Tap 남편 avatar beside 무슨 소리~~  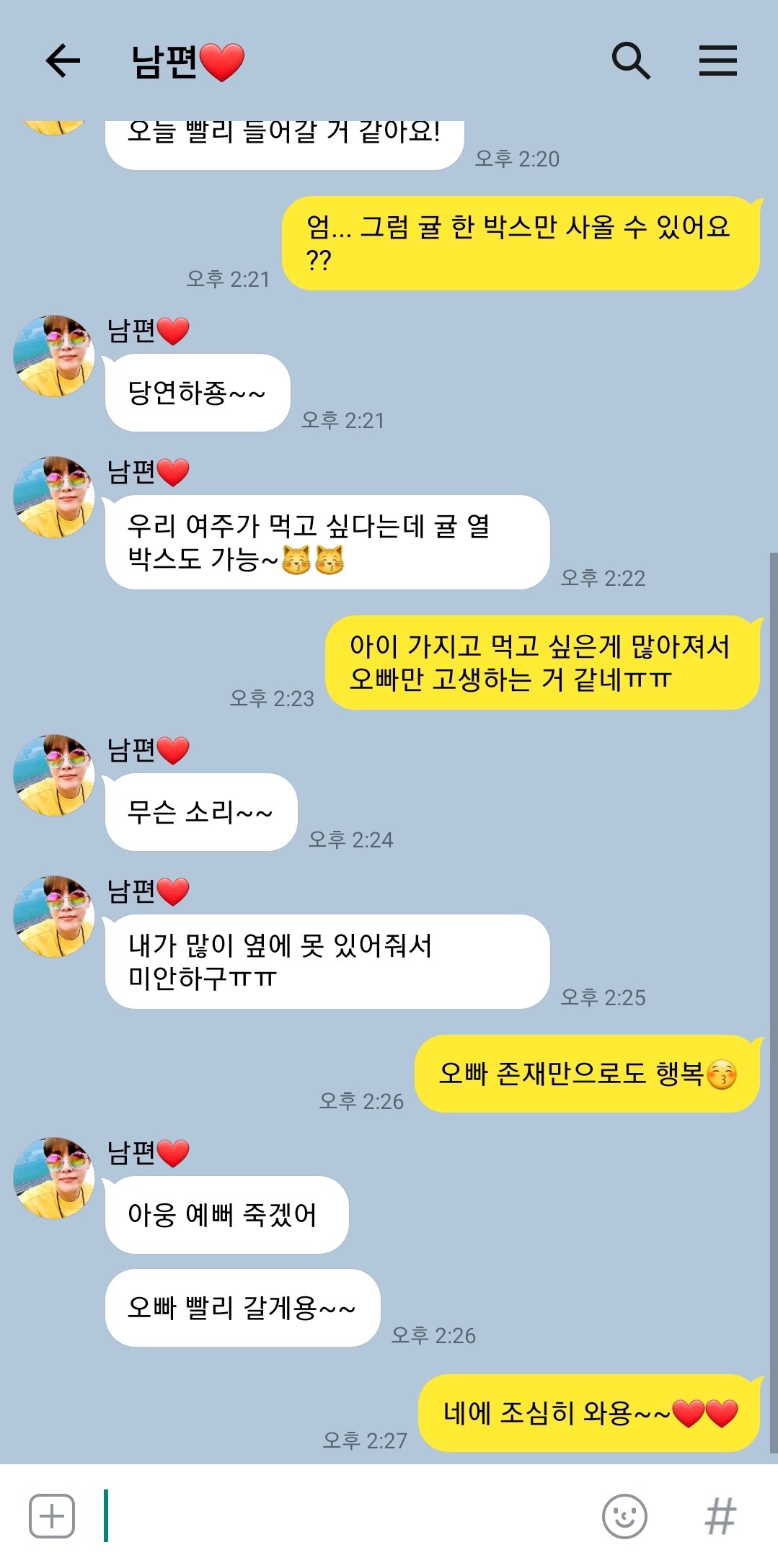55,775
